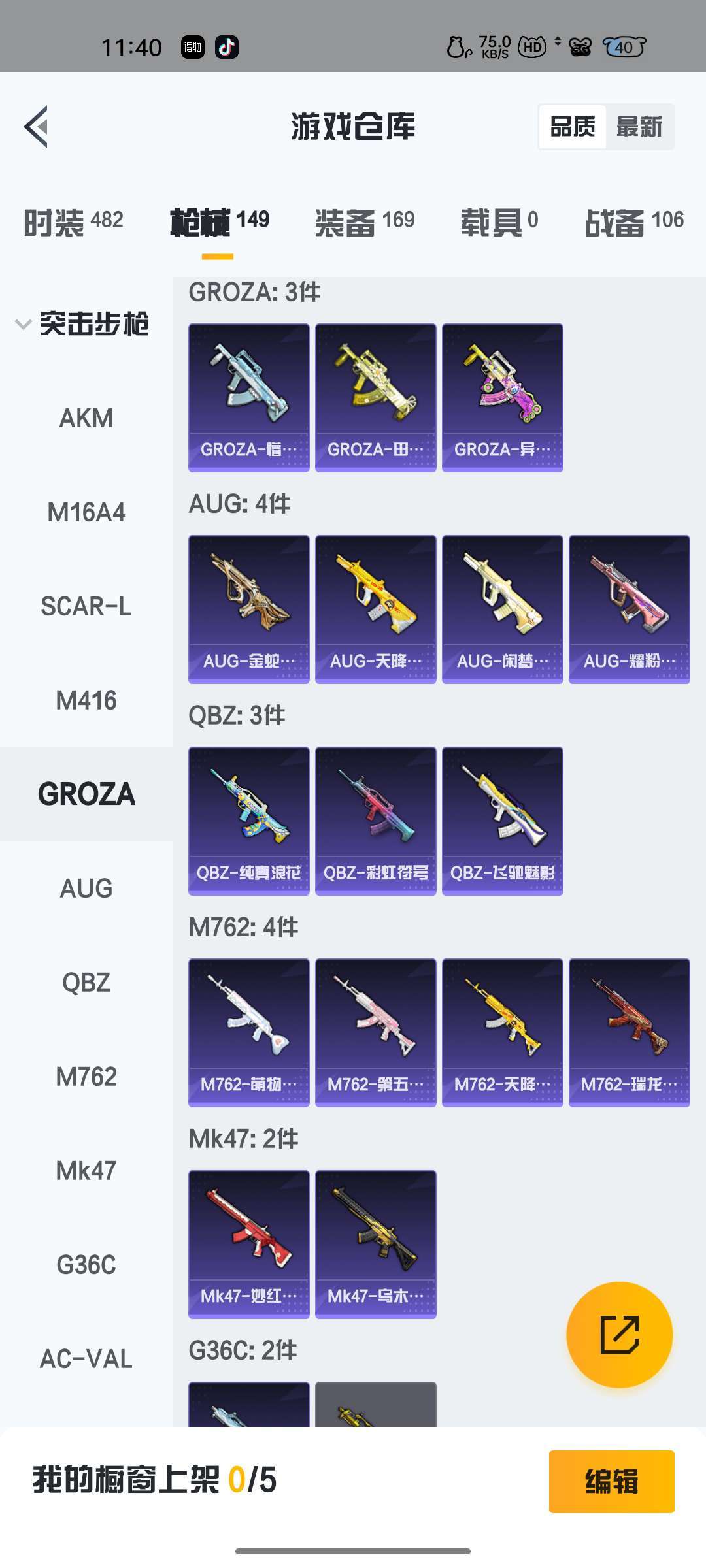Switch to the 载具 tab
This screenshot has width=706, height=1568.
coord(499,222)
